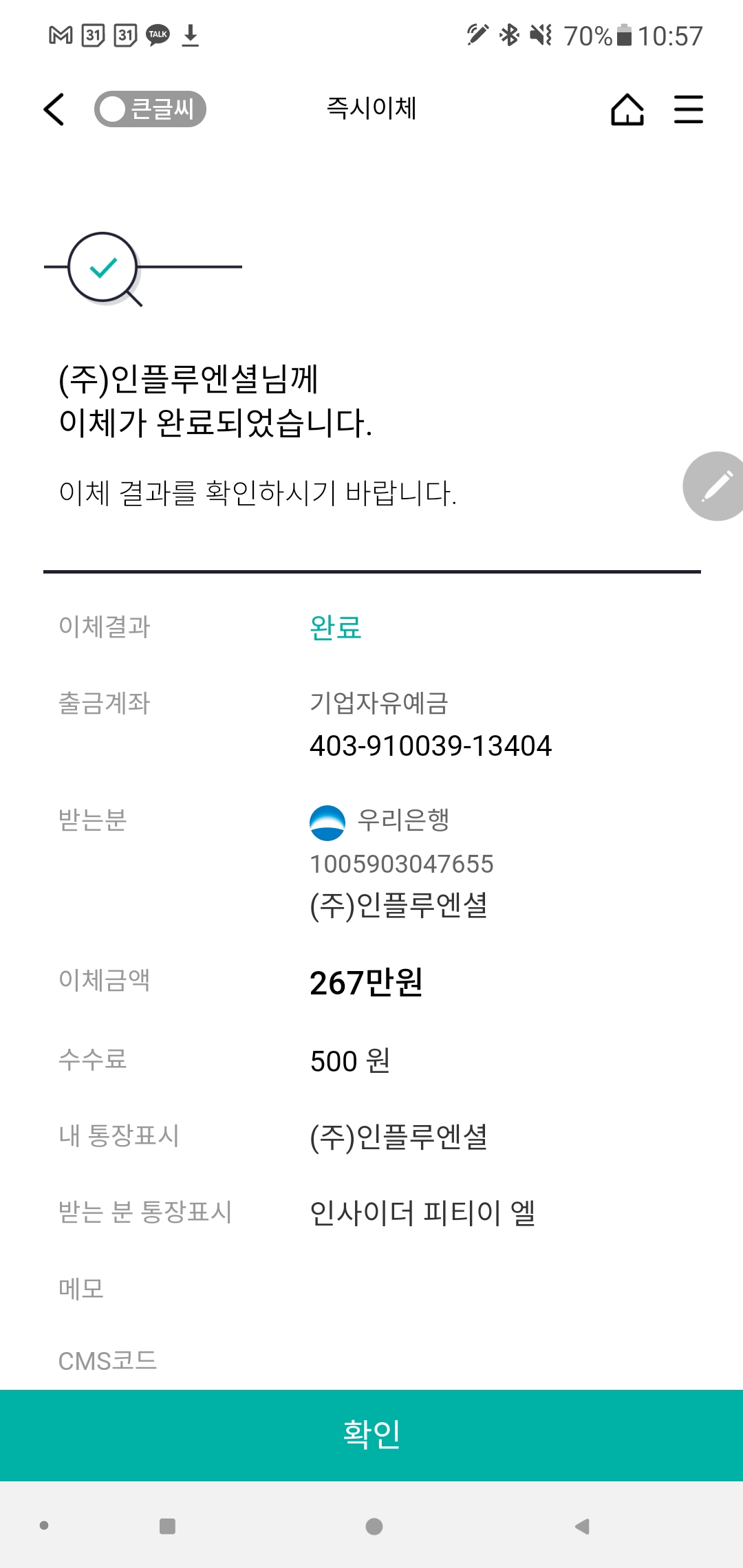Open the home icon in header

[627, 109]
